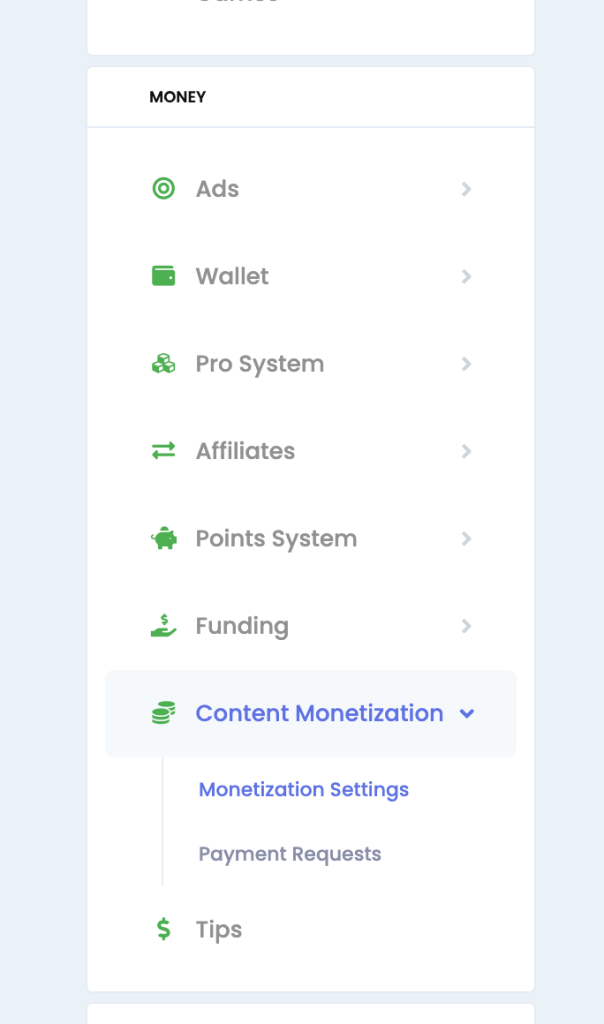604x1024 pixels.
Task: Go to Payment Requests
Action: [290, 854]
